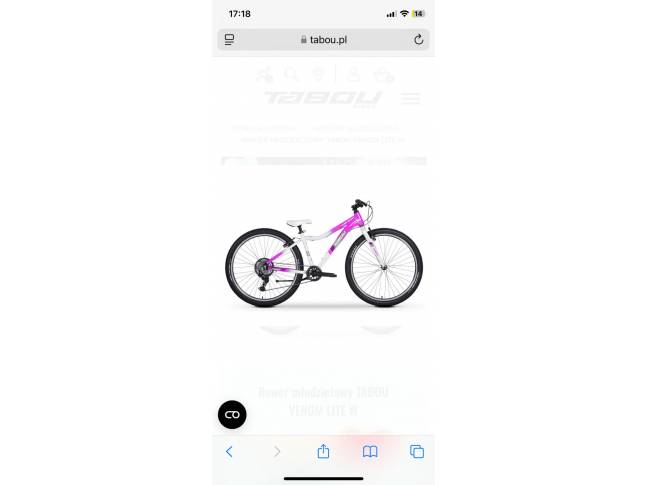Tap the tabou.pl address field
This screenshot has height=485, width=648.
pos(323,40)
